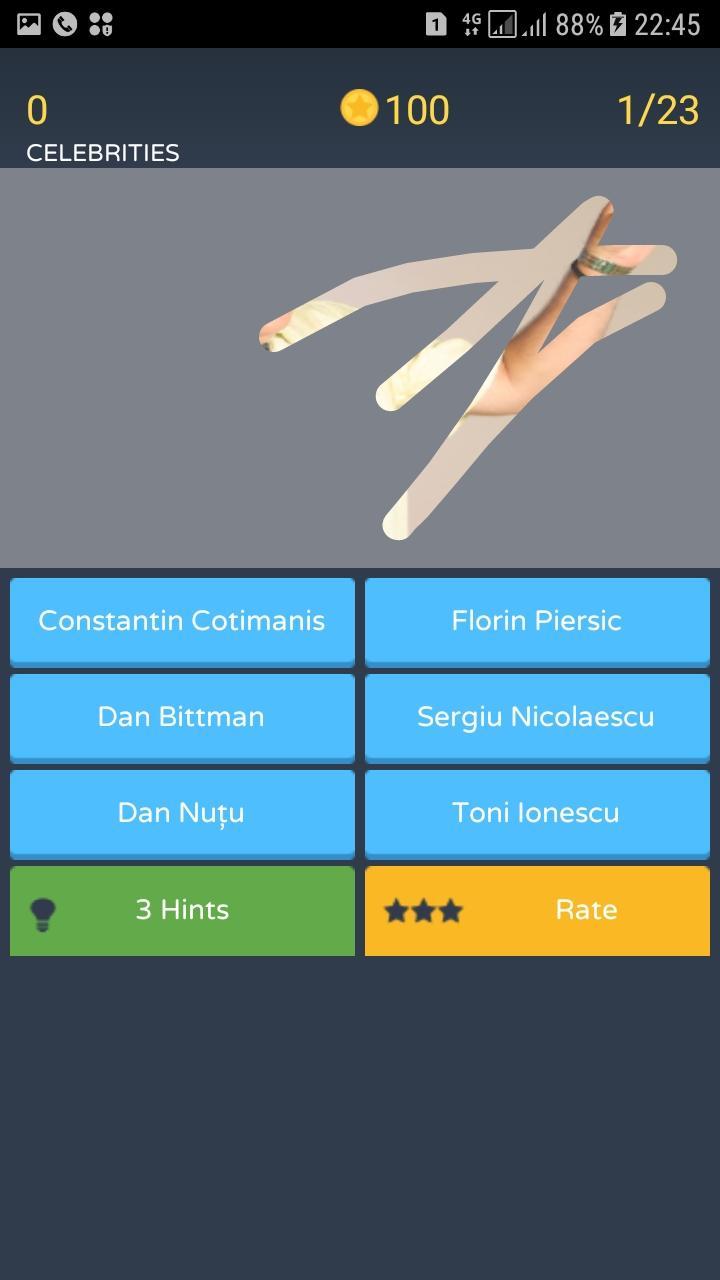Select answer Constantin Cotimanis
This screenshot has width=720, height=1280.
182,621
